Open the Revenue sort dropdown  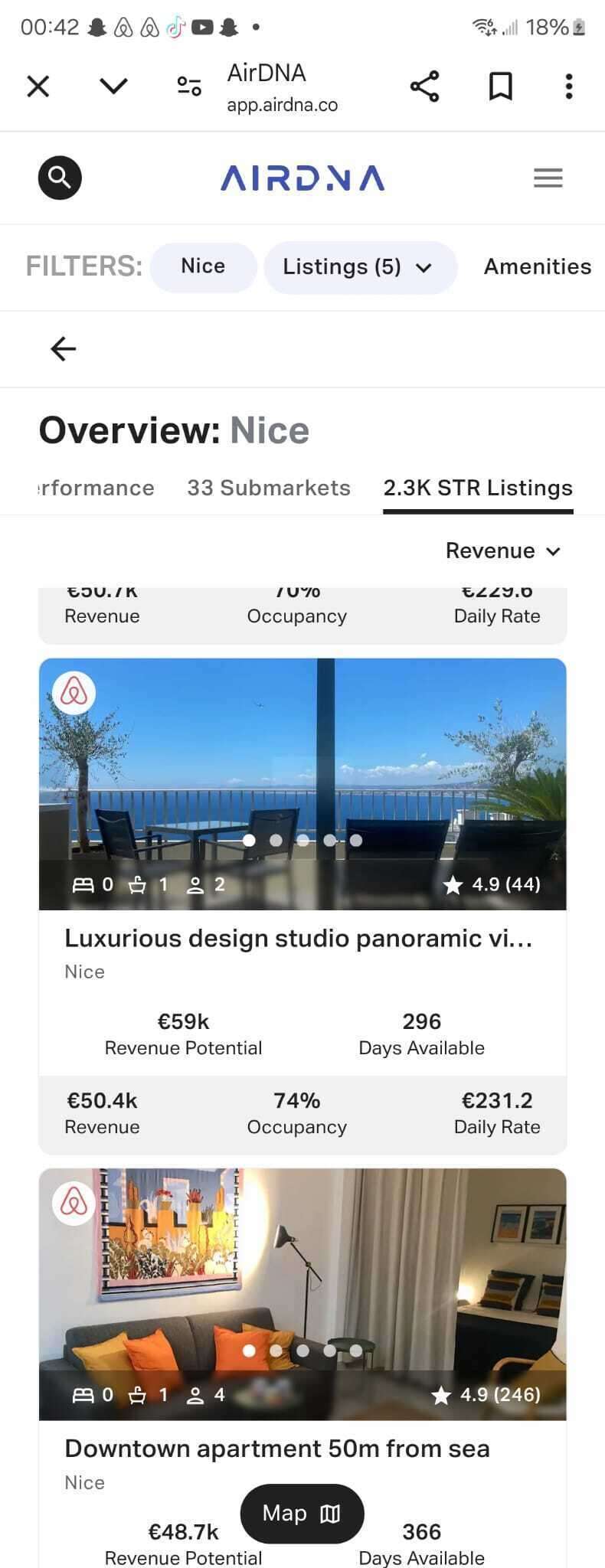click(502, 550)
